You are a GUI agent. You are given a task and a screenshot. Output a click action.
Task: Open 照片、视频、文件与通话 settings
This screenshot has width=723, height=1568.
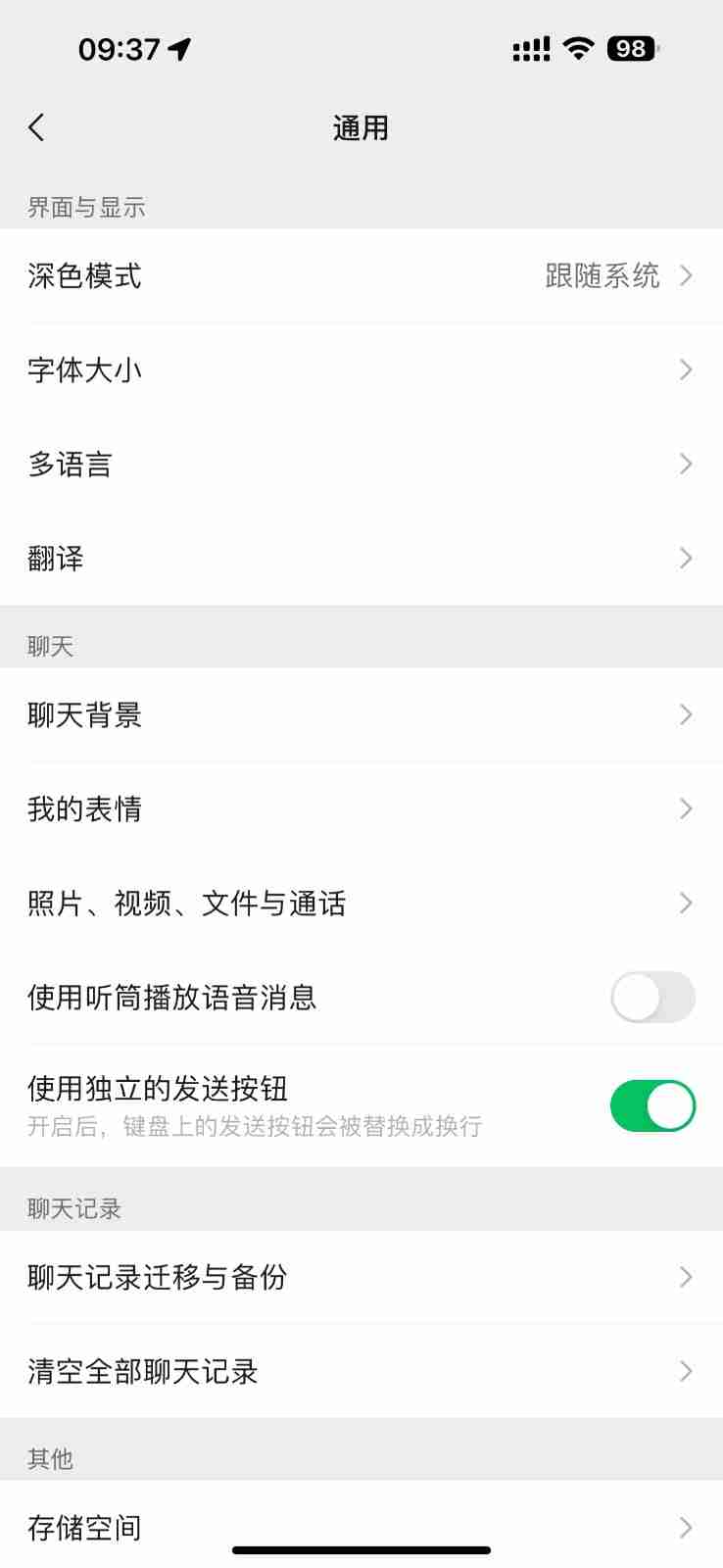click(x=361, y=903)
